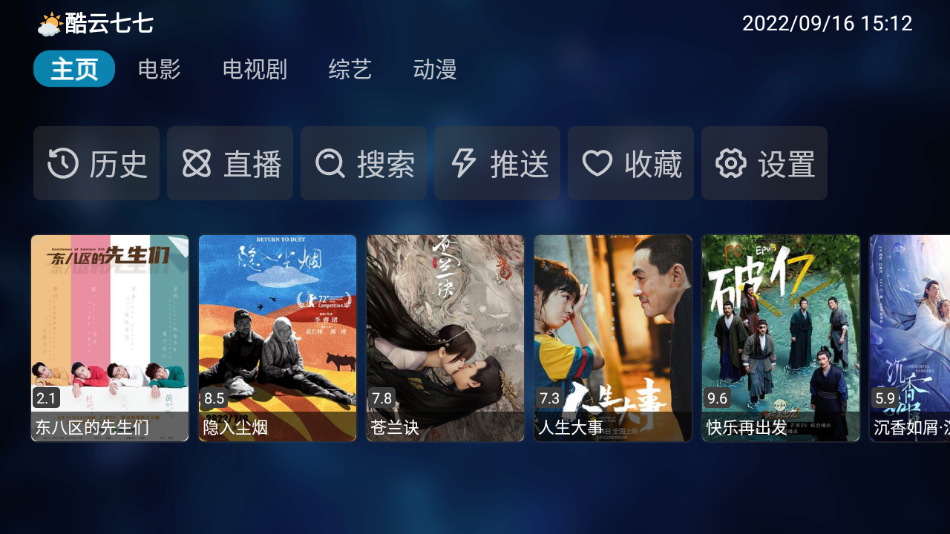Open the 隐入尘烟 movie card

(x=278, y=338)
